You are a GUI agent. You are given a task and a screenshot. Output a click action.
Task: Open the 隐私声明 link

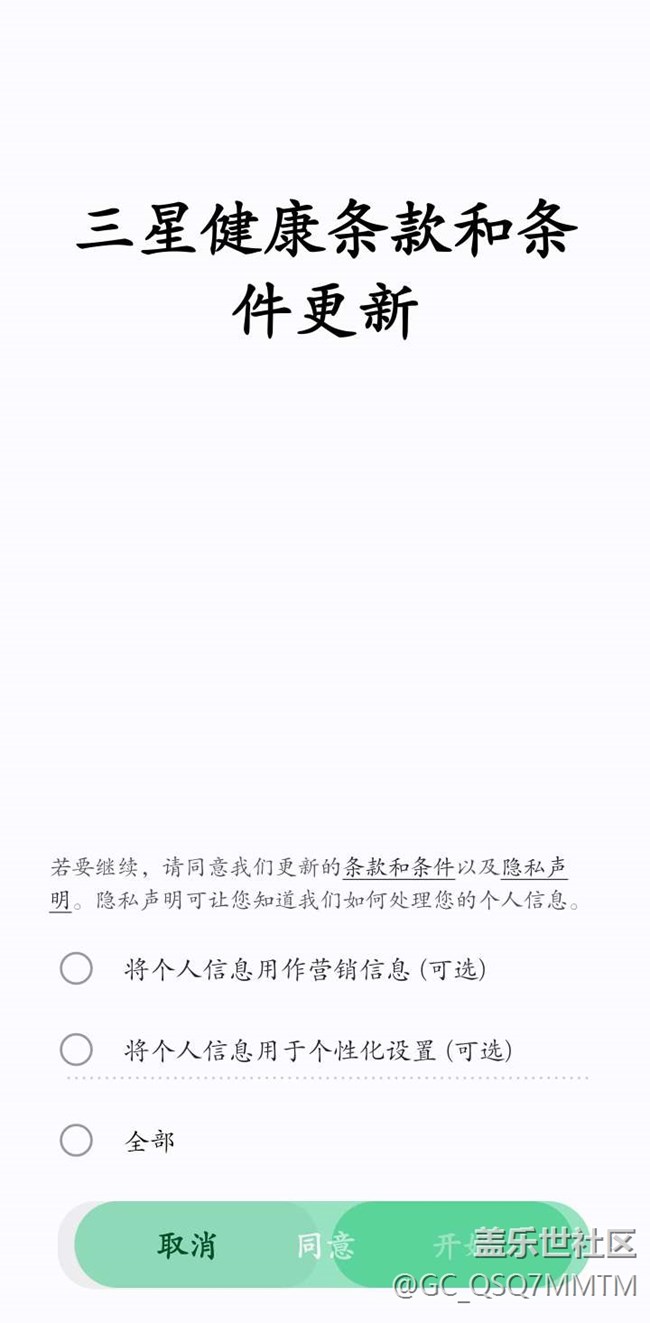point(534,867)
